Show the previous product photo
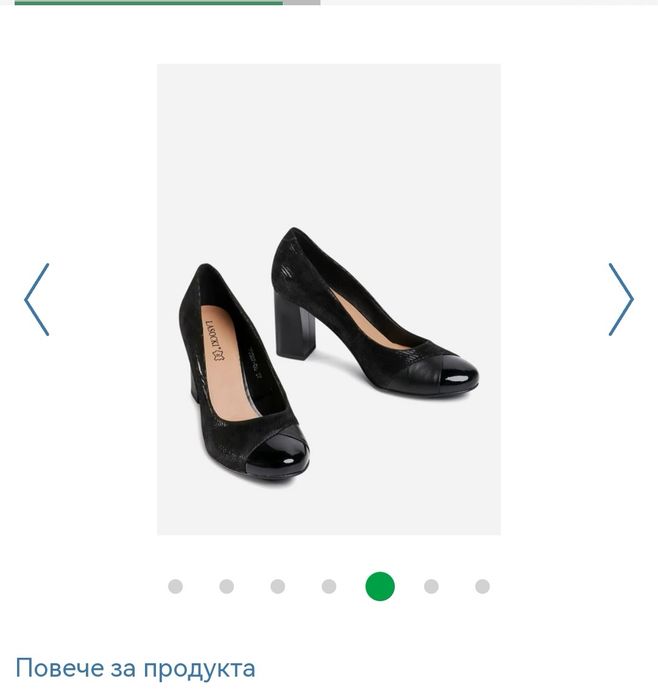Screen dimensions: 658x699 [x=37, y=299]
